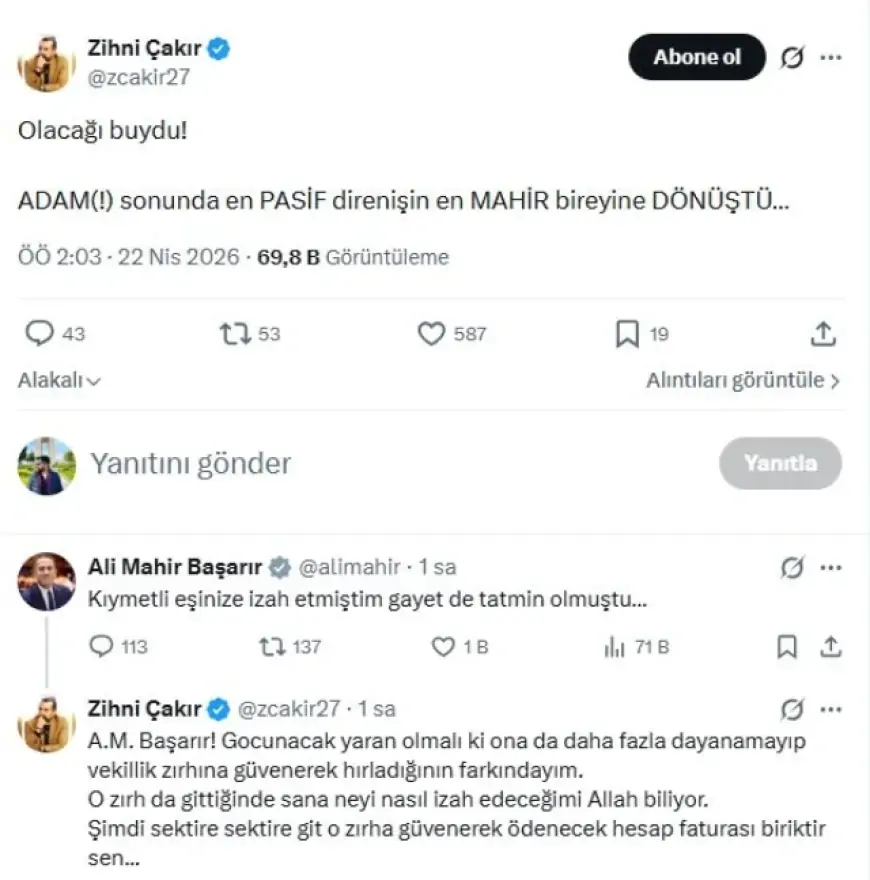Expand the Alakalı sort dropdown
The width and height of the screenshot is (870, 880).
[x=60, y=381]
